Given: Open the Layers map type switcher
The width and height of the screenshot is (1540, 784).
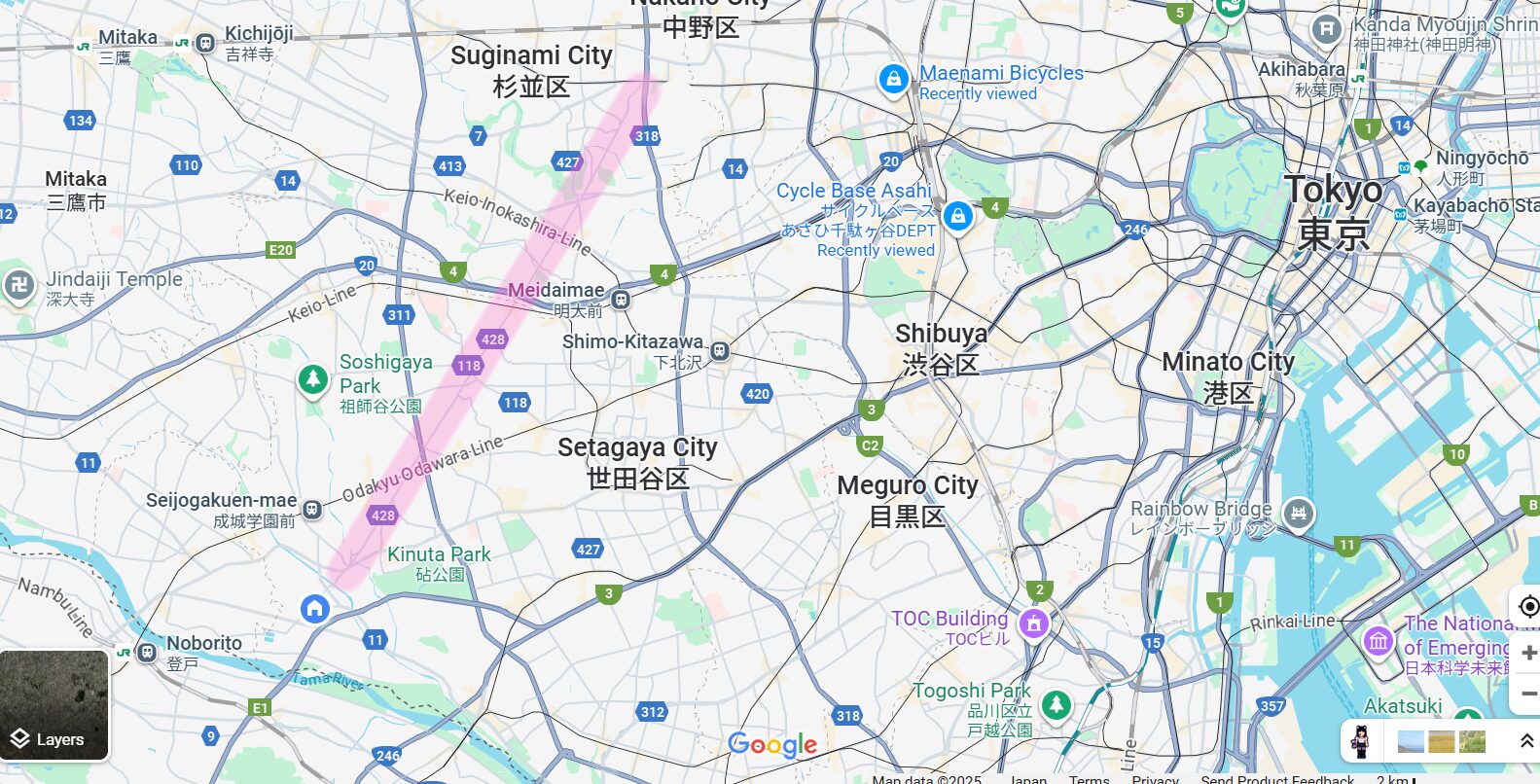Looking at the screenshot, I should click(54, 705).
